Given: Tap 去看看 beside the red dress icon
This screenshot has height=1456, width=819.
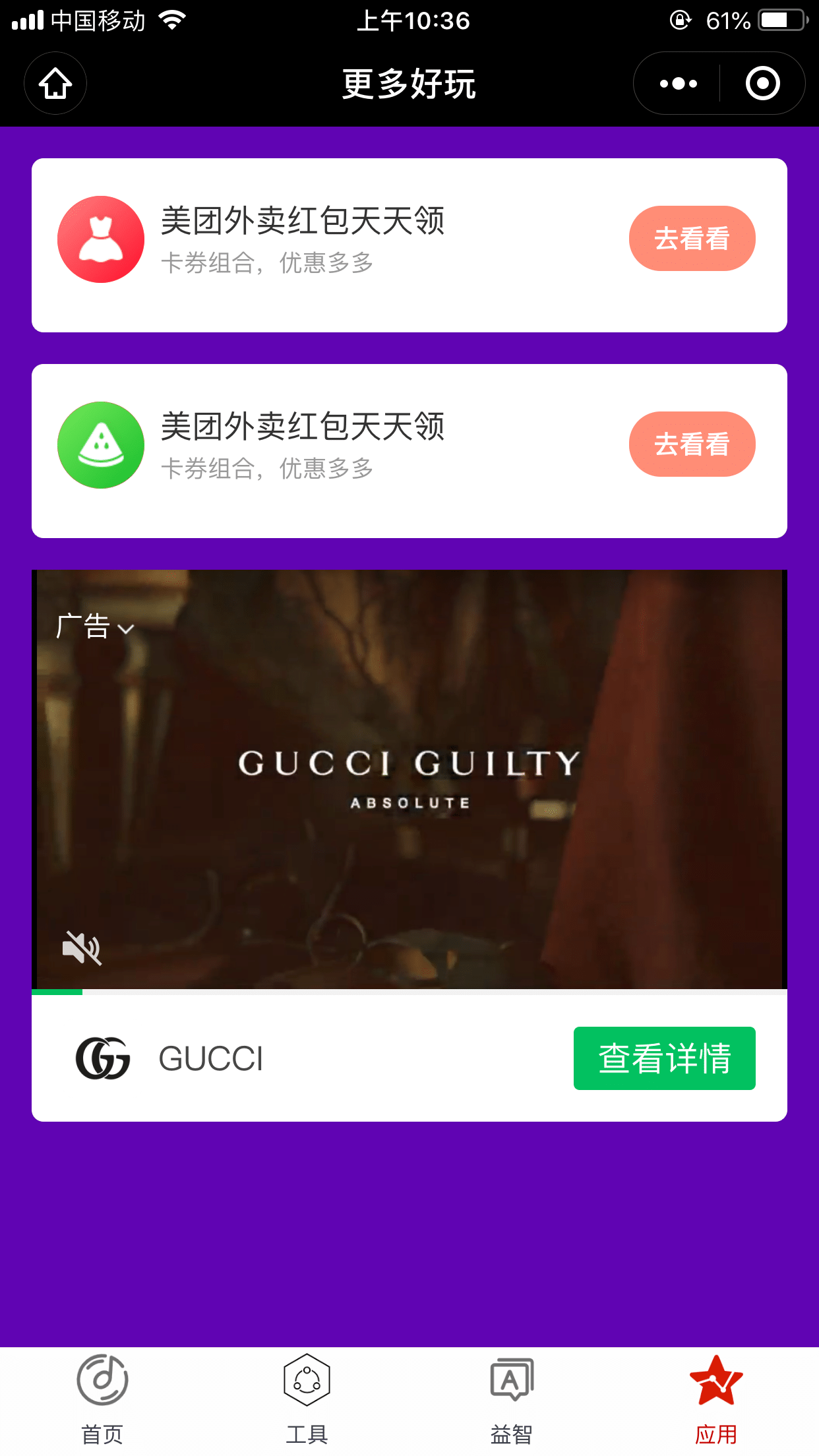Looking at the screenshot, I should click(x=692, y=239).
